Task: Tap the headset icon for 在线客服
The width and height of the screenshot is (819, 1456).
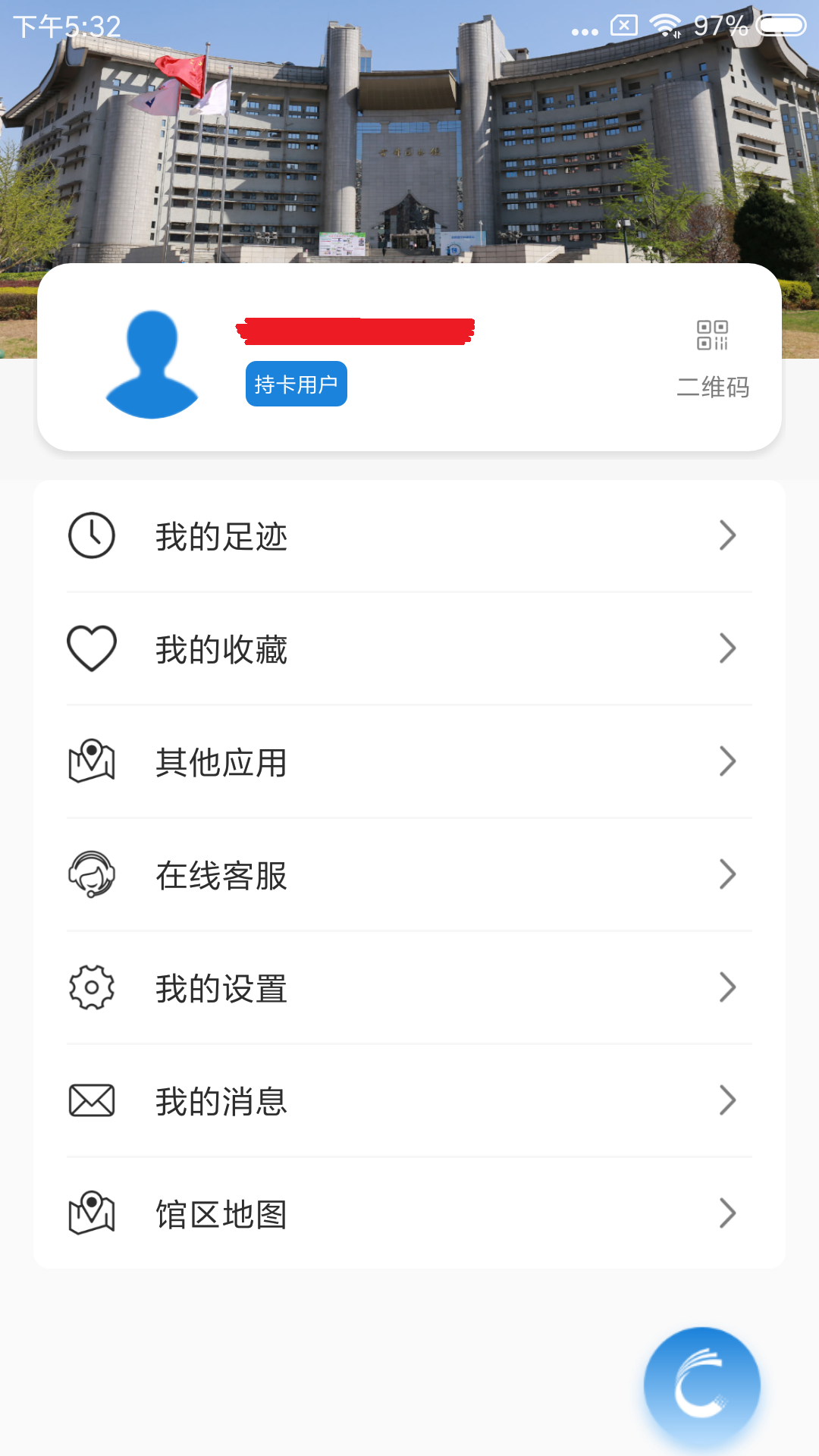Action: 91,876
